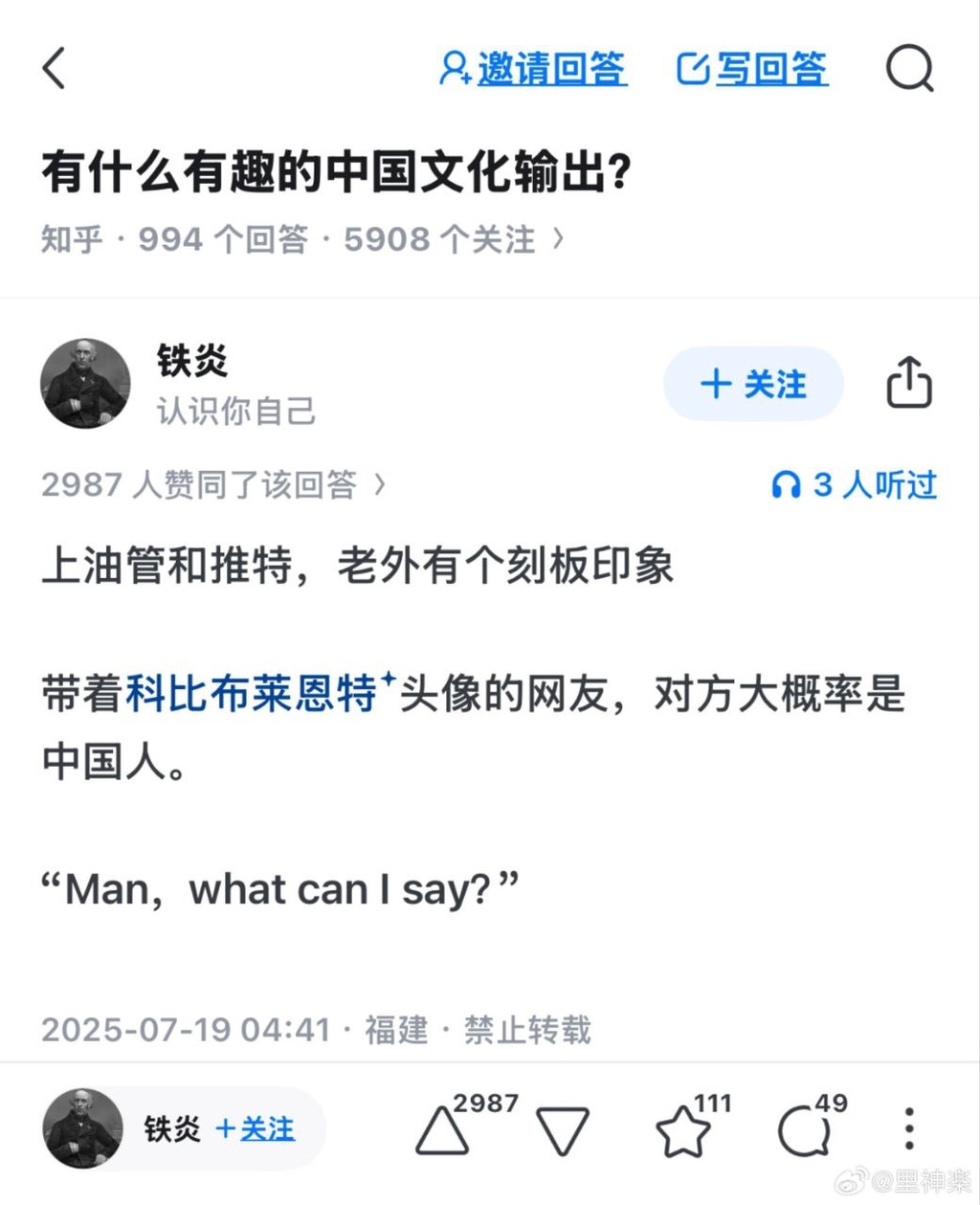Open the 49 comments bubble

tap(802, 1131)
